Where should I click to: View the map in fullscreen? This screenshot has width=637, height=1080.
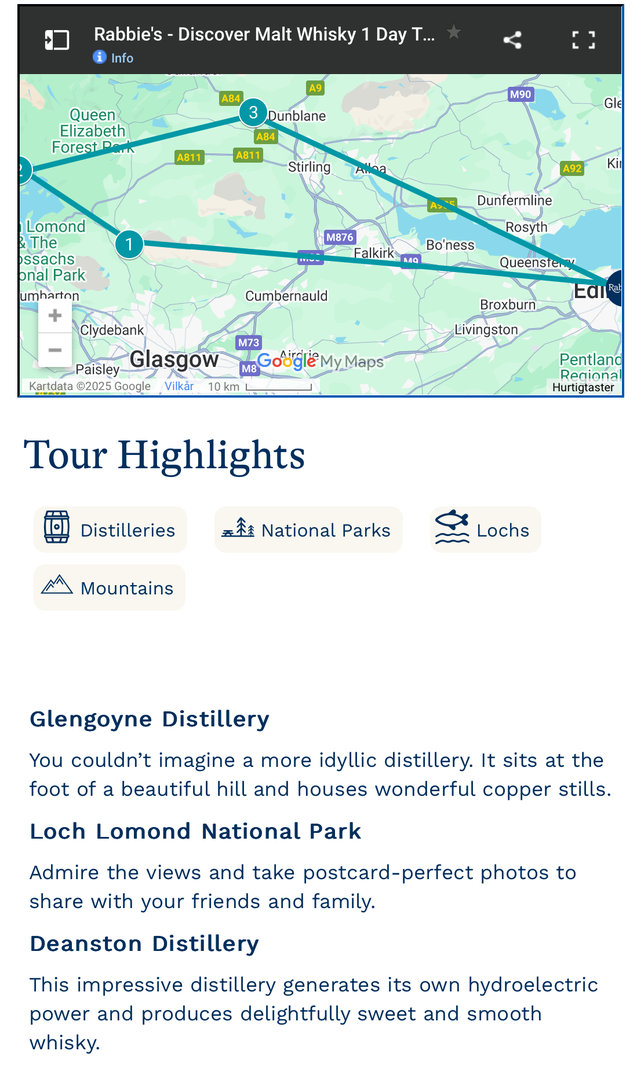[x=583, y=40]
